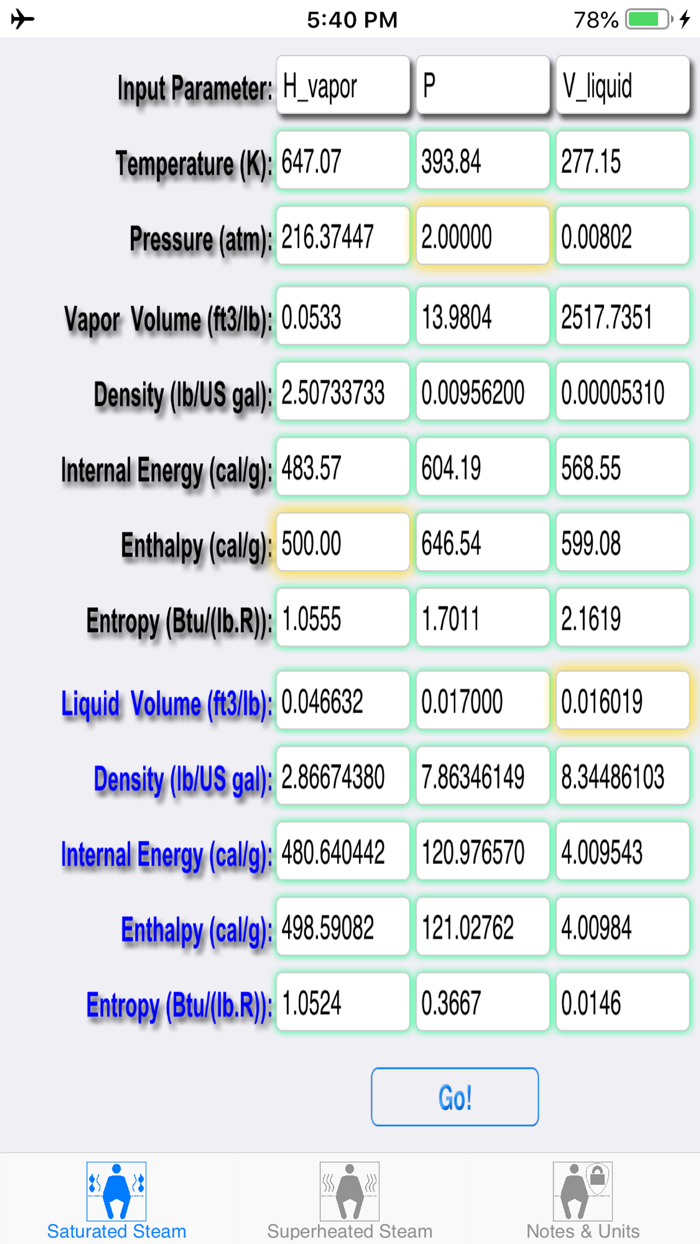
Task: Edit the liquid enthalpy field showing 498.59082
Action: (342, 928)
